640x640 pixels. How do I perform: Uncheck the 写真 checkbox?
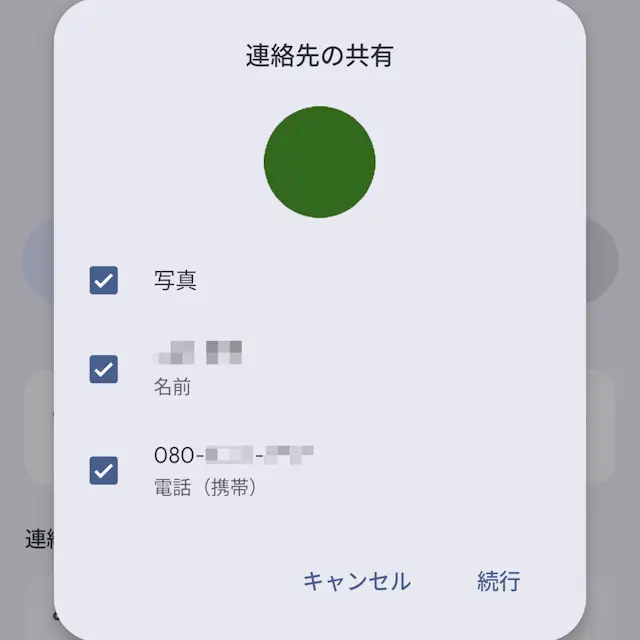(x=104, y=281)
